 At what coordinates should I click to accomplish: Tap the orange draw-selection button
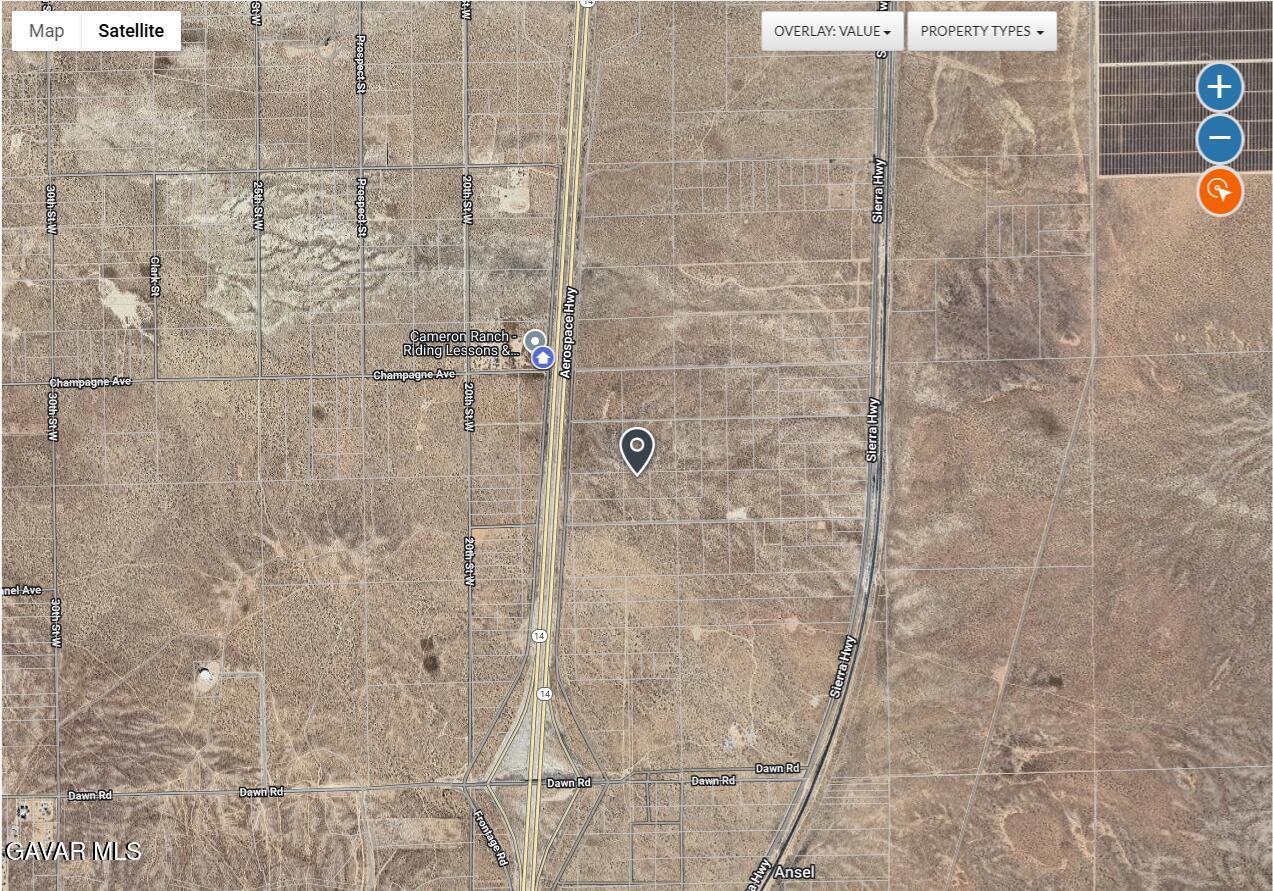pos(1219,191)
